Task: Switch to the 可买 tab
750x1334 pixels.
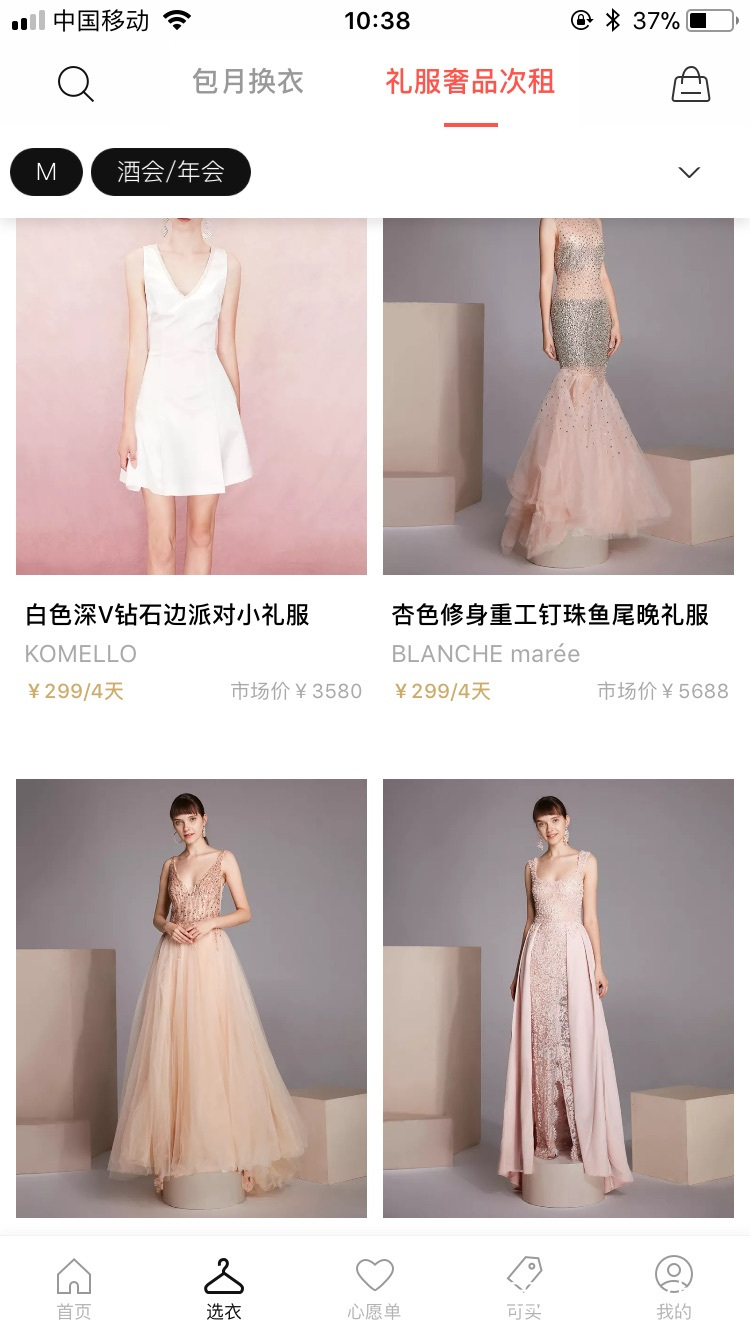Action: (x=524, y=1288)
